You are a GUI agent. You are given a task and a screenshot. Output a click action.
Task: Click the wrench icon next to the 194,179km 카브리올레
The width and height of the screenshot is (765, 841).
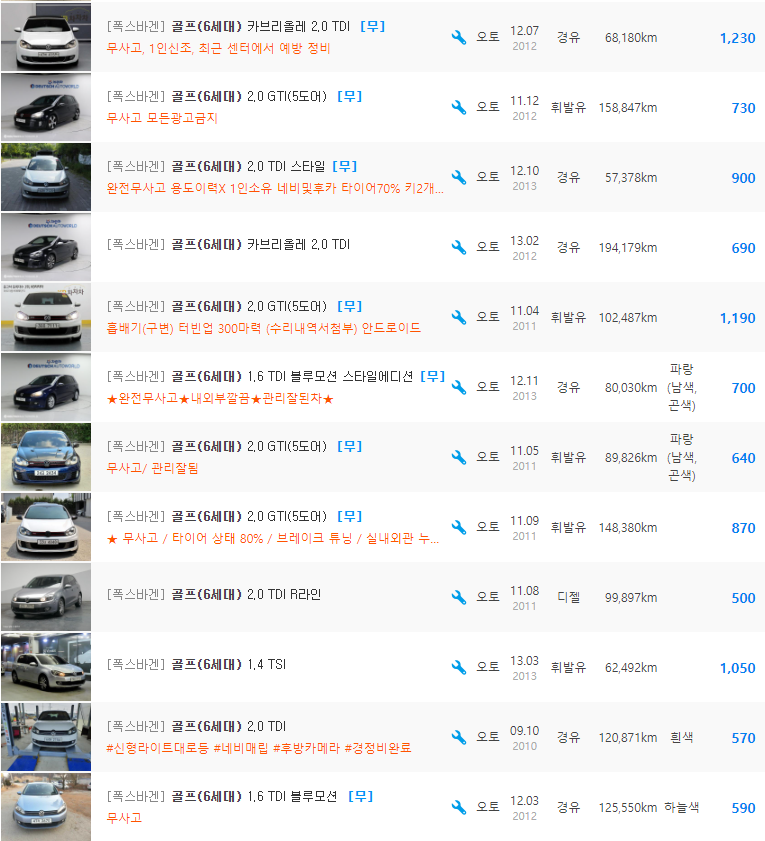click(x=458, y=246)
